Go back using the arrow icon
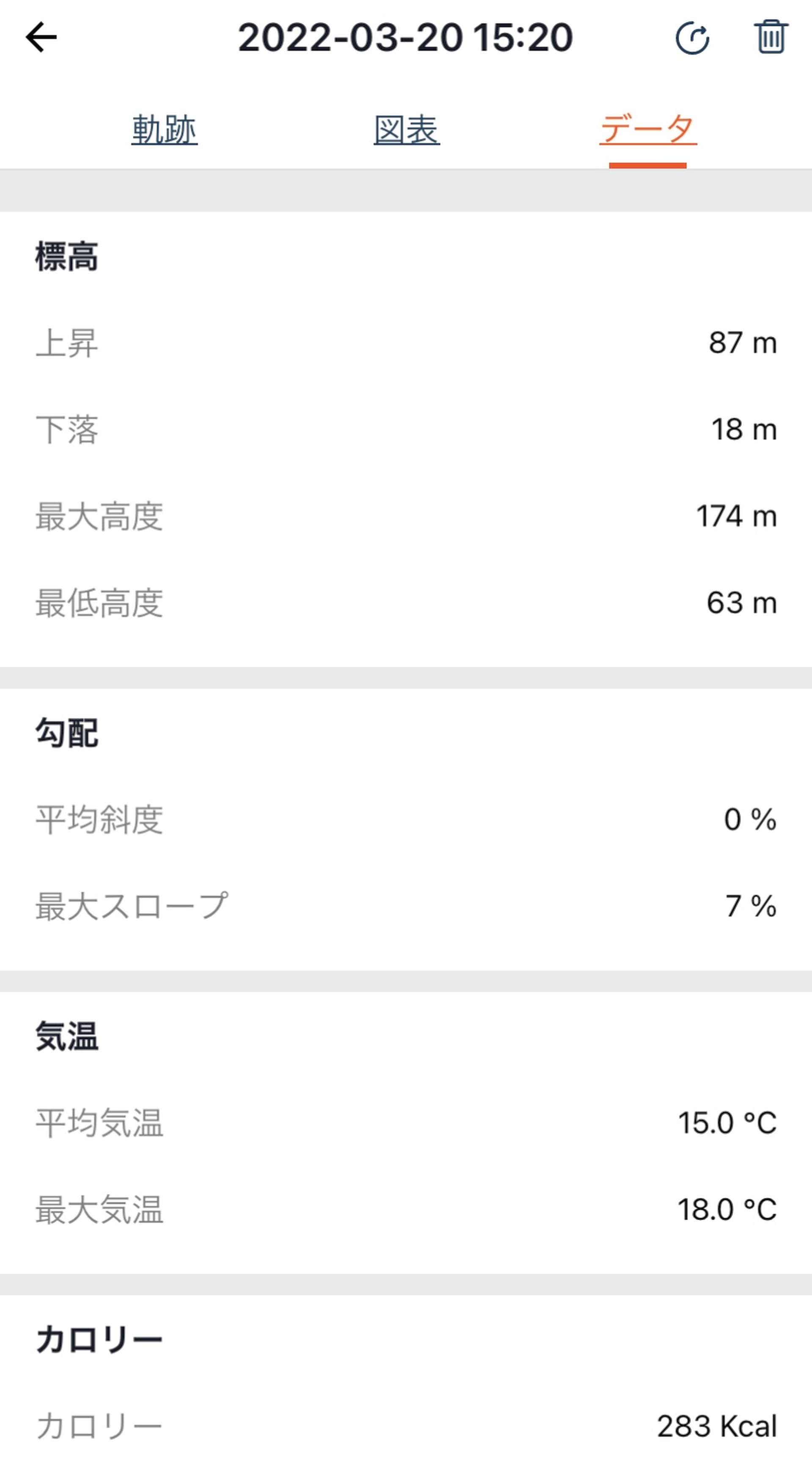This screenshot has width=812, height=1461. (x=41, y=37)
